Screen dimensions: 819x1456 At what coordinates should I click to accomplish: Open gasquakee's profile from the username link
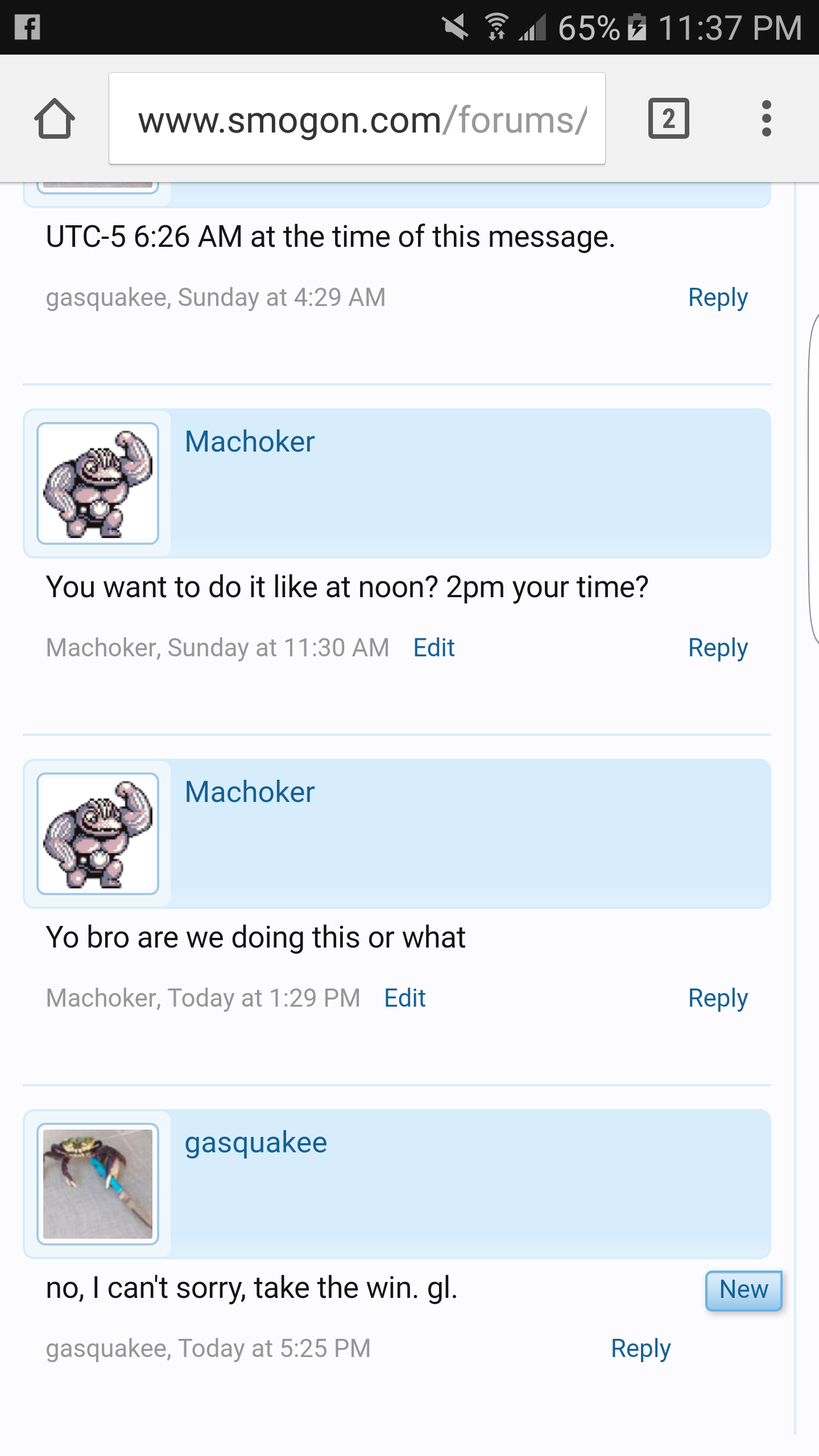(x=256, y=1143)
